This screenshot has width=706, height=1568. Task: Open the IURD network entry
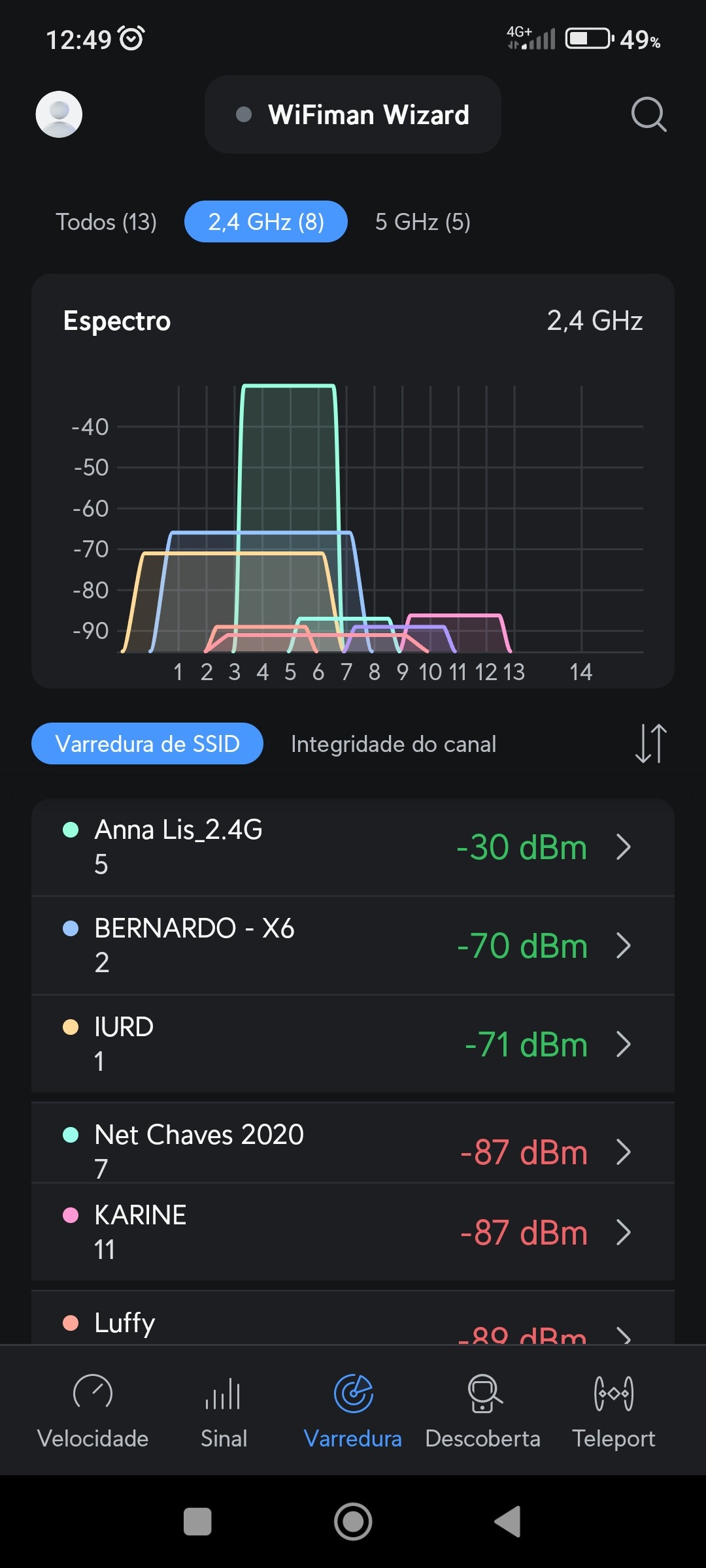353,1044
